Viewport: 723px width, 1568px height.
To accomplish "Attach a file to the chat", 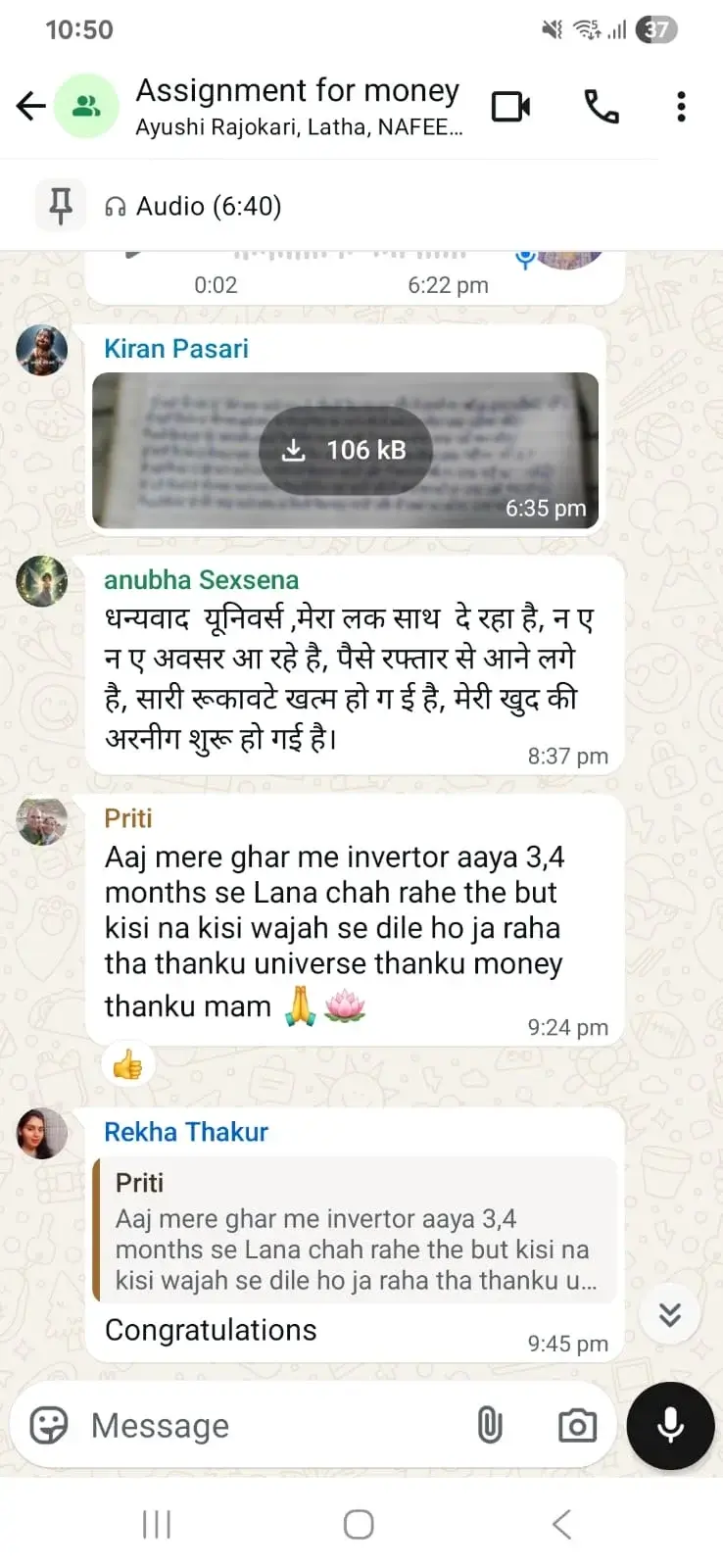I will (x=490, y=1425).
